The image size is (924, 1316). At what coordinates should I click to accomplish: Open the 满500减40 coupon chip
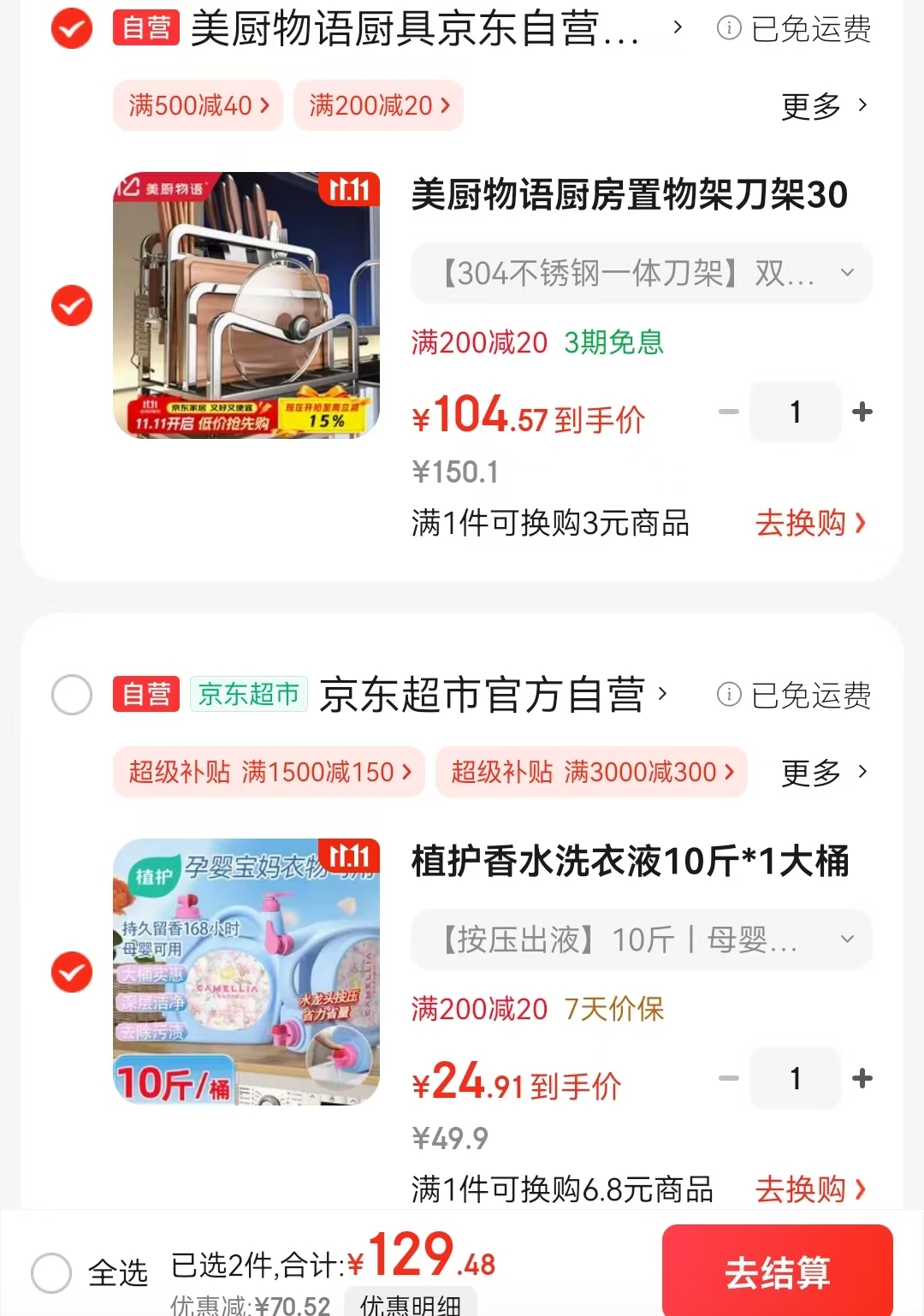pyautogui.click(x=198, y=105)
